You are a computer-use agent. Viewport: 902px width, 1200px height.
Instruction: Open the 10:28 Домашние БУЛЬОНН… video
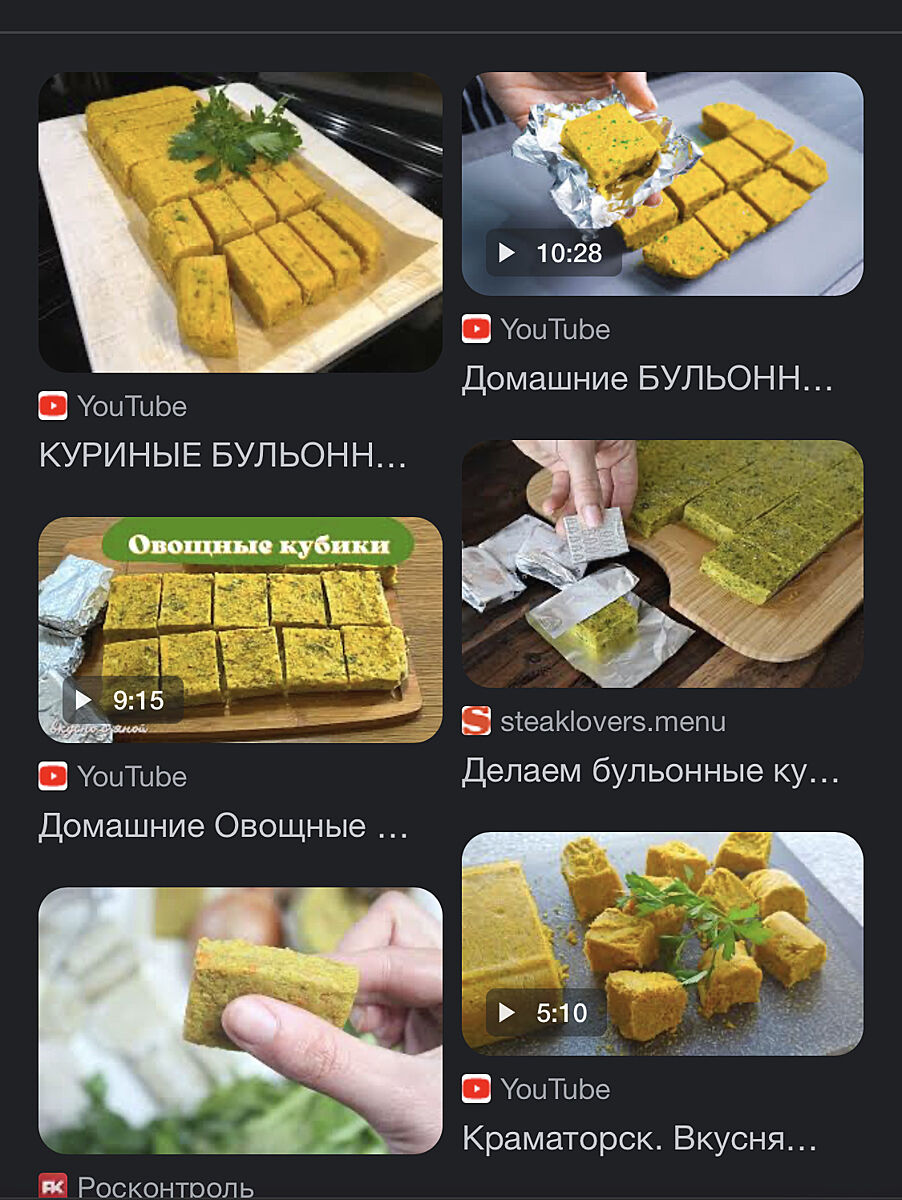[x=662, y=183]
